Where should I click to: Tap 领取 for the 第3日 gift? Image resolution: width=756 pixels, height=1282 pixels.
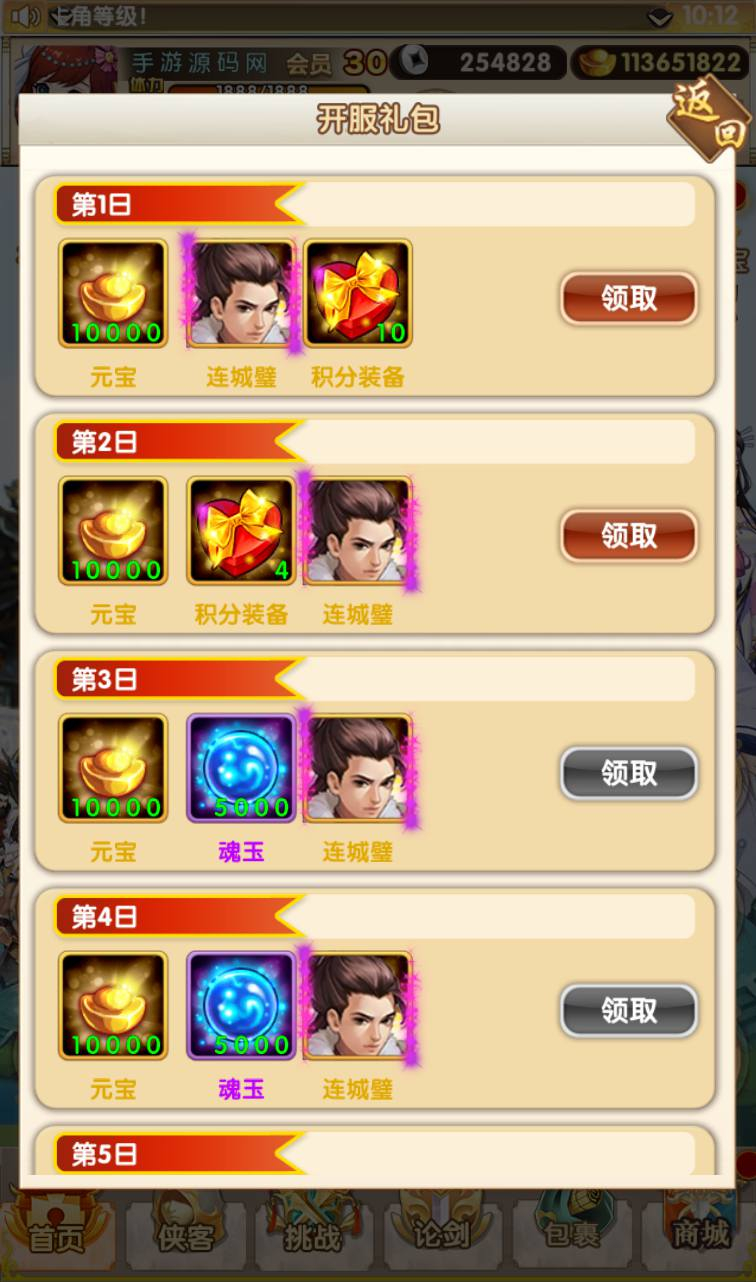(628, 773)
